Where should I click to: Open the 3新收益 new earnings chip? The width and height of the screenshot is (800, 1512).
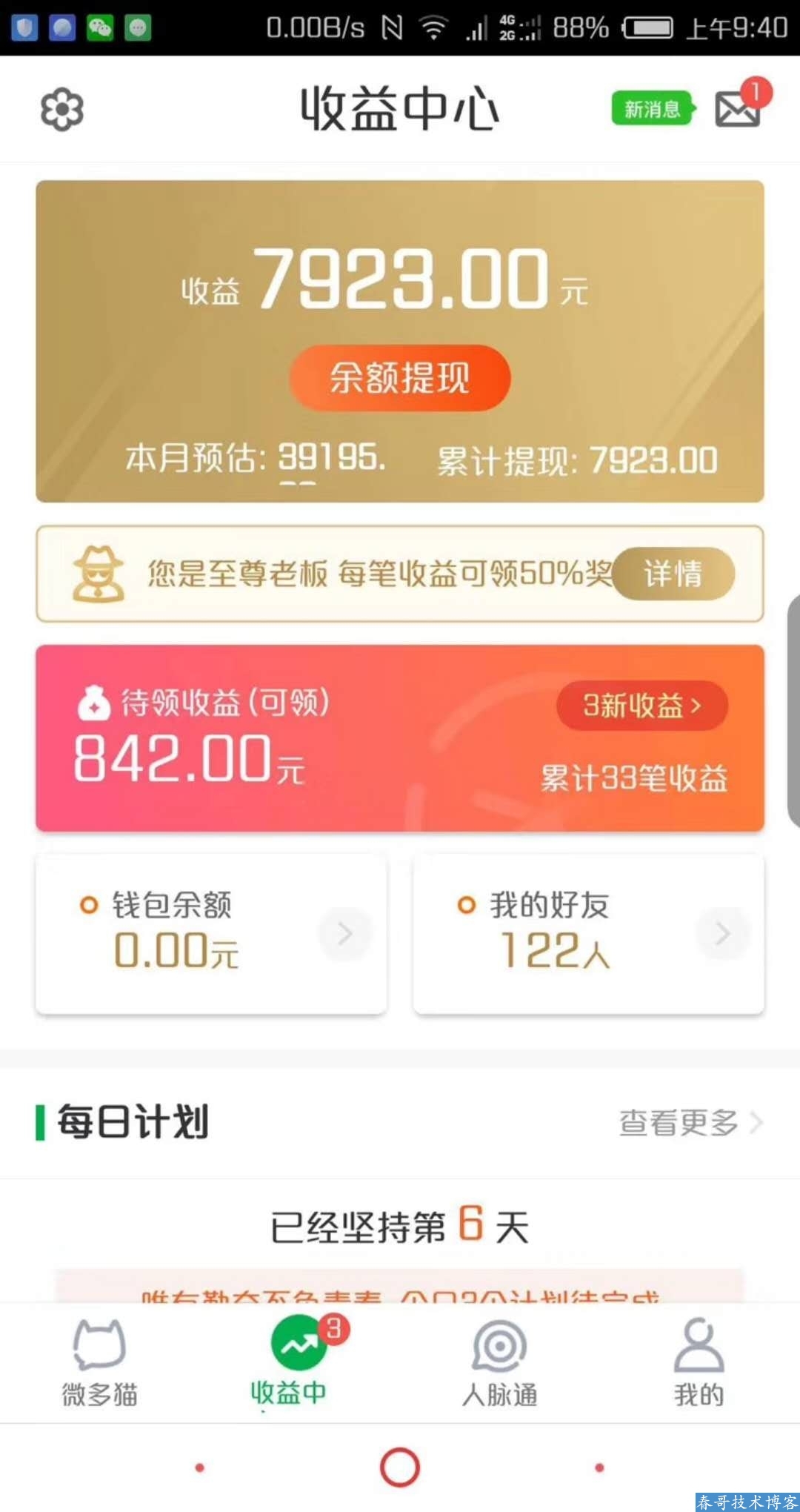coord(641,706)
